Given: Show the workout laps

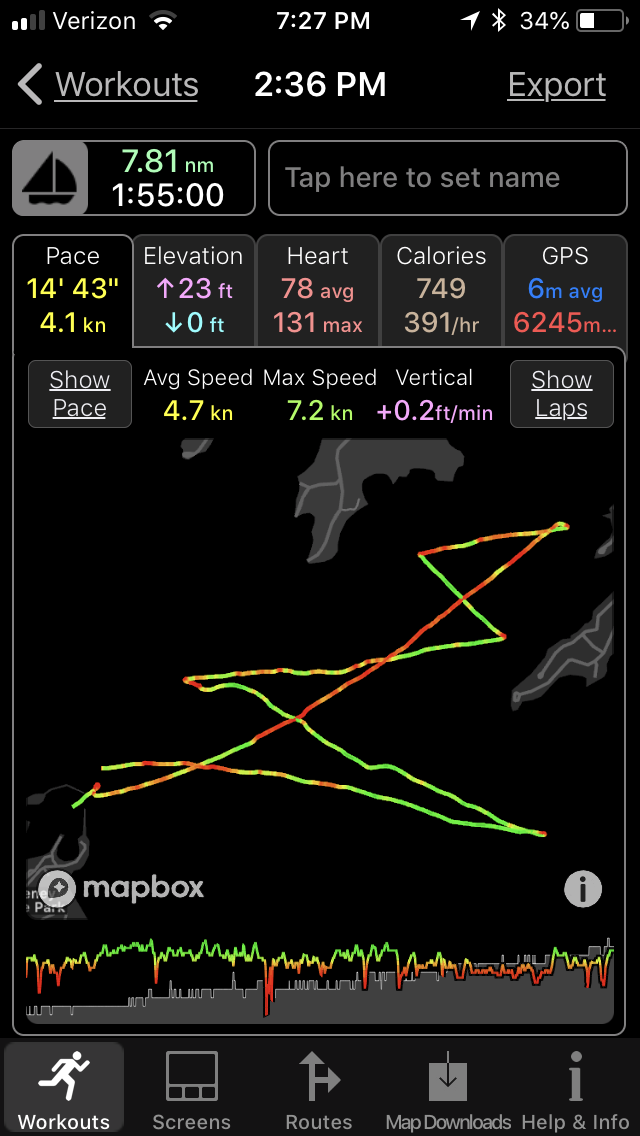Looking at the screenshot, I should tap(562, 394).
